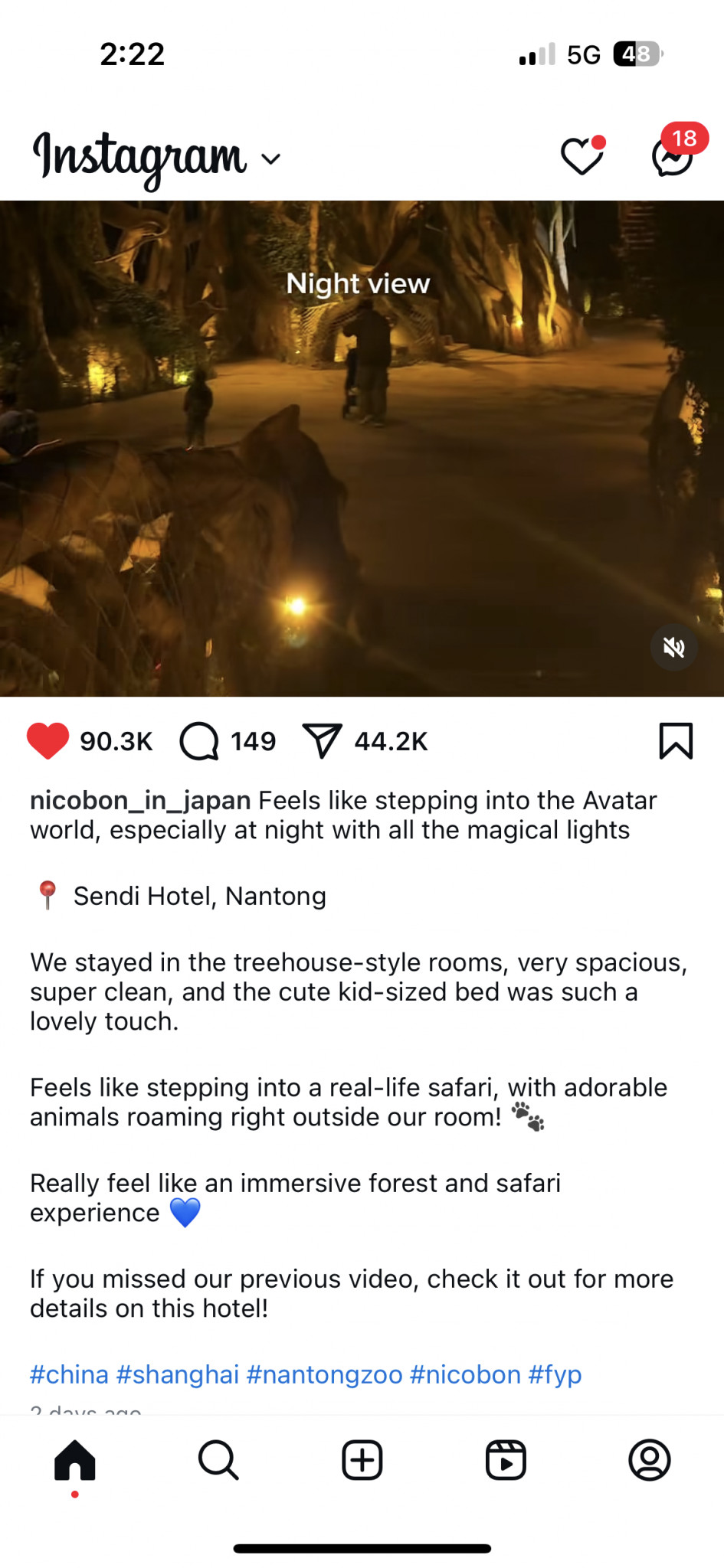Open the Profile tab

(649, 1460)
